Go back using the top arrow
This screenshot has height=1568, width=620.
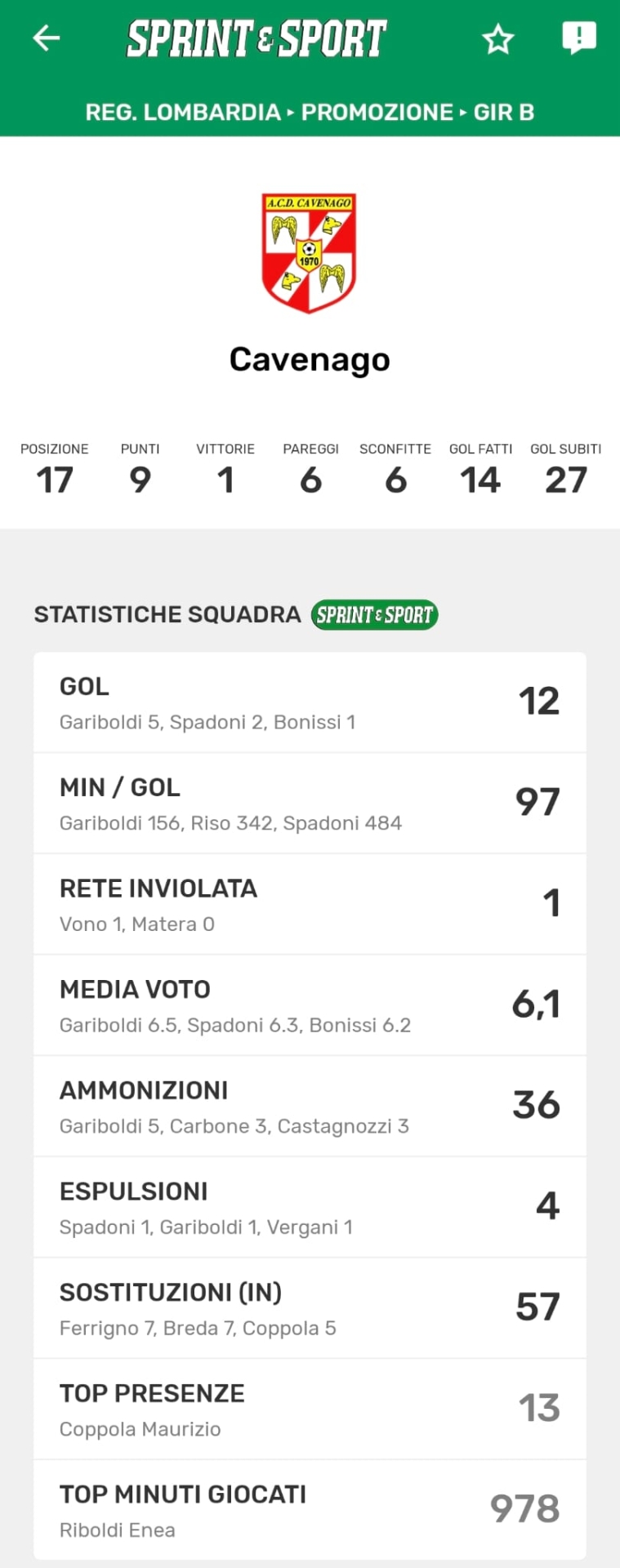[47, 38]
